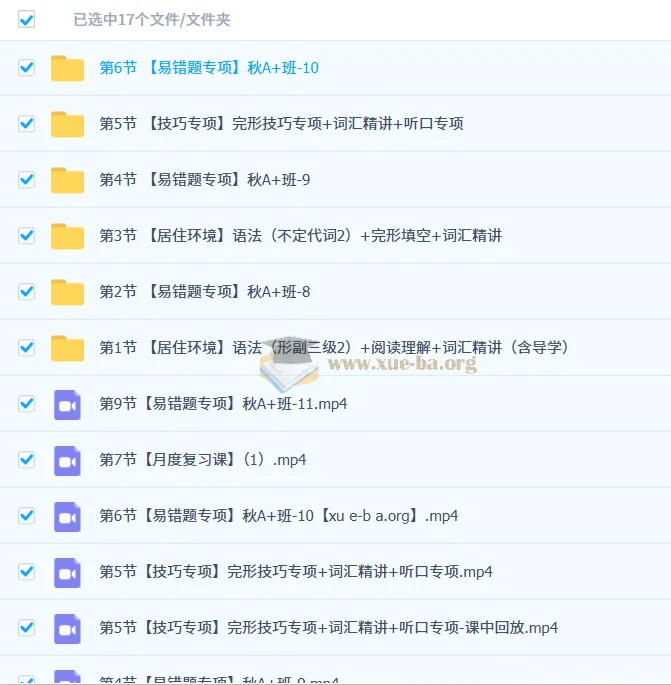Open video 第5节 听口专项.mp4
671x685 pixels.
295,572
